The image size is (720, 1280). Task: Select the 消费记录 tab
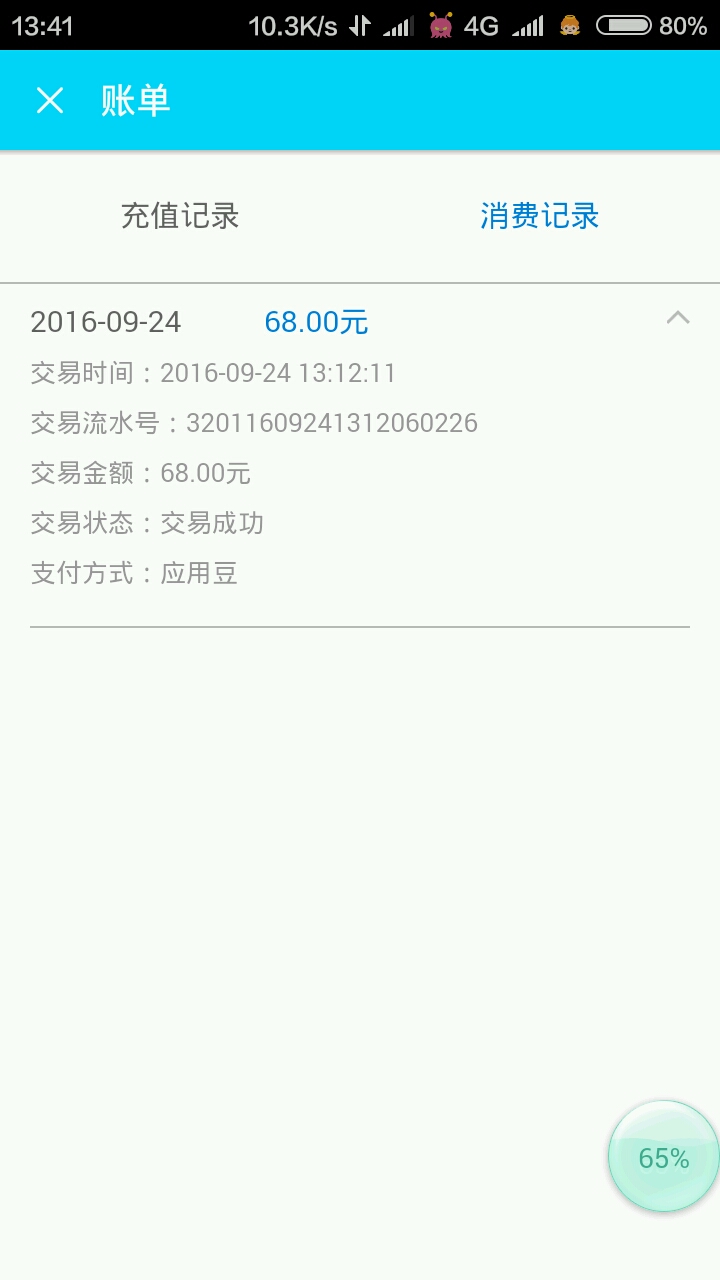[539, 216]
